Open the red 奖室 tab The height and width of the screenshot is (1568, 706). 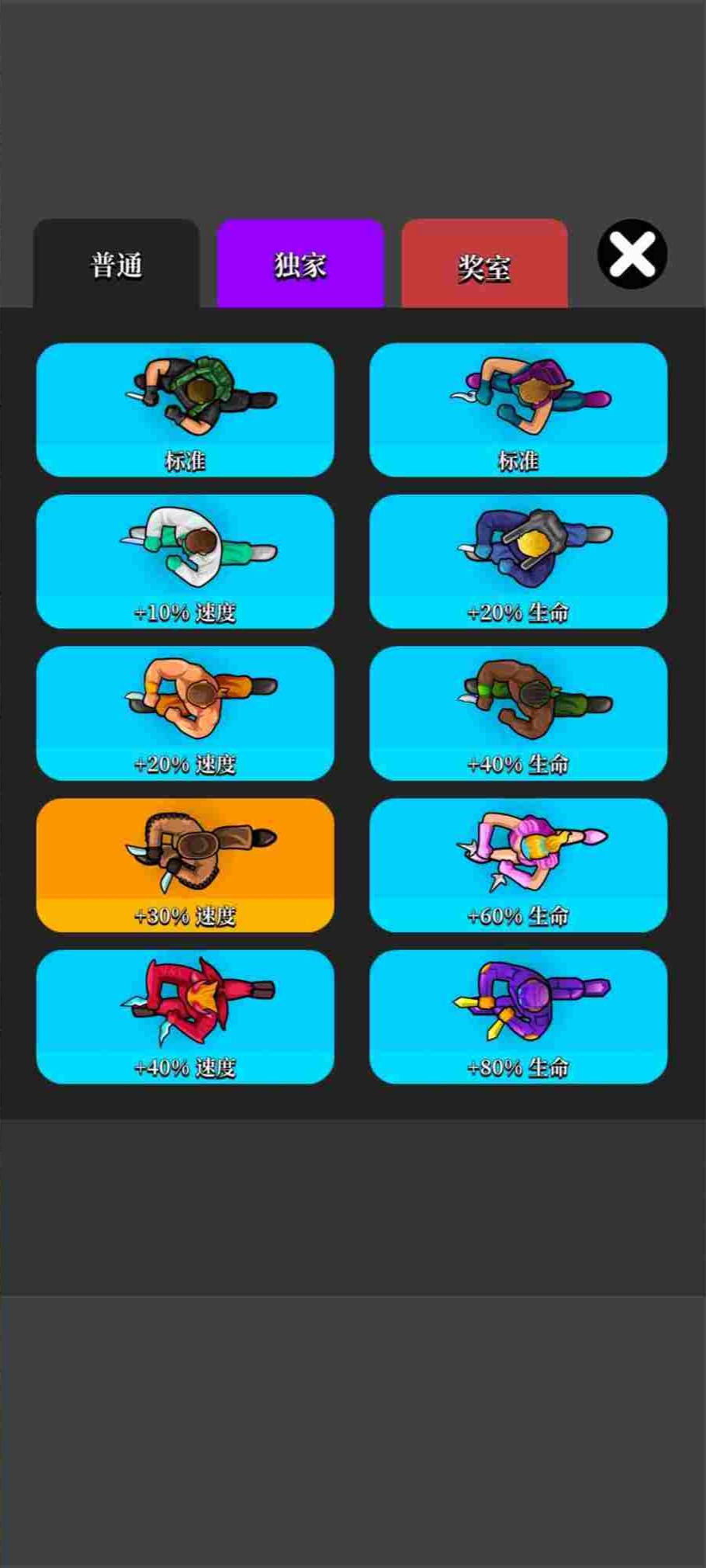(x=484, y=264)
